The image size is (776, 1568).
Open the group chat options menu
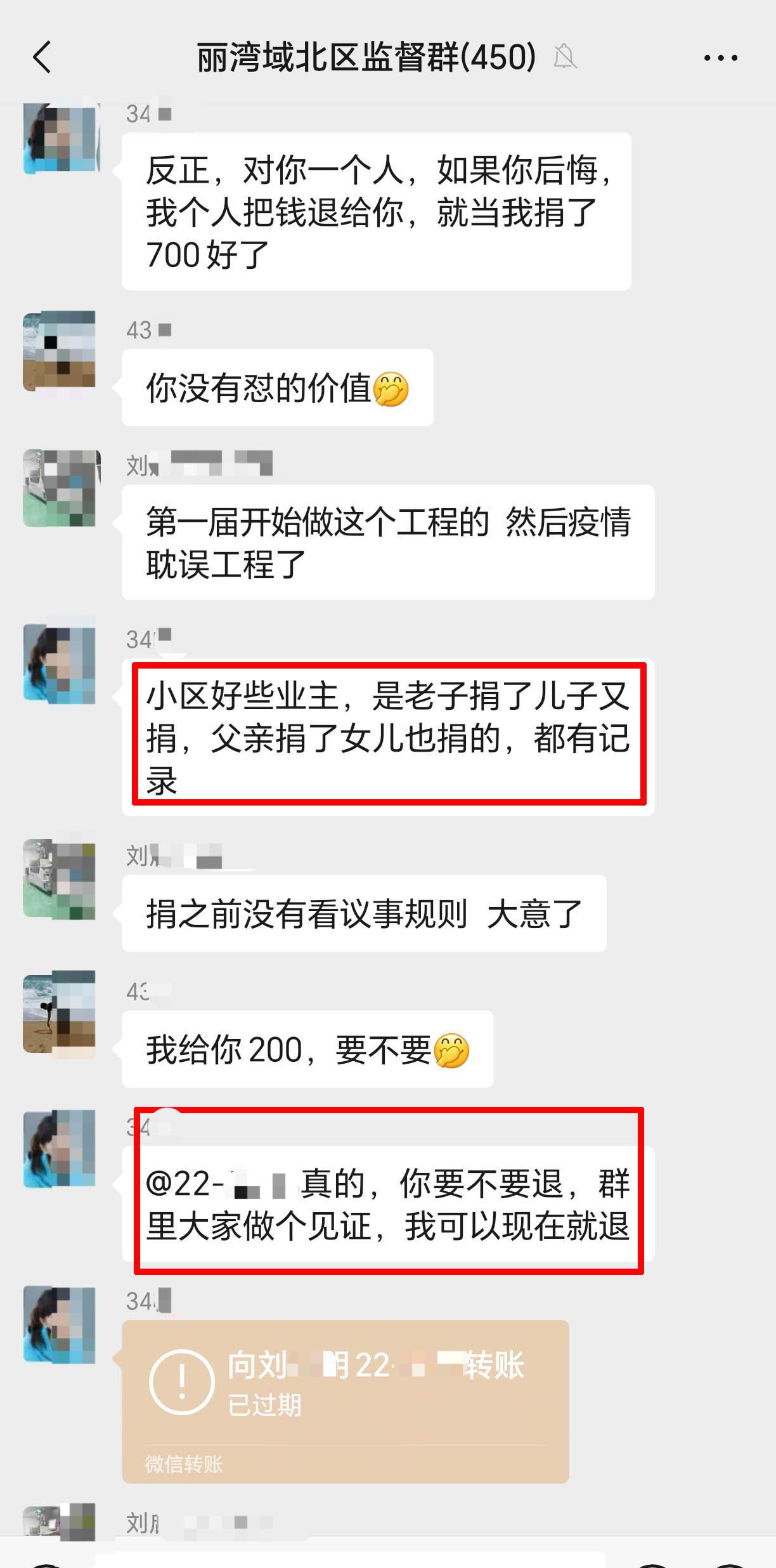[720, 58]
